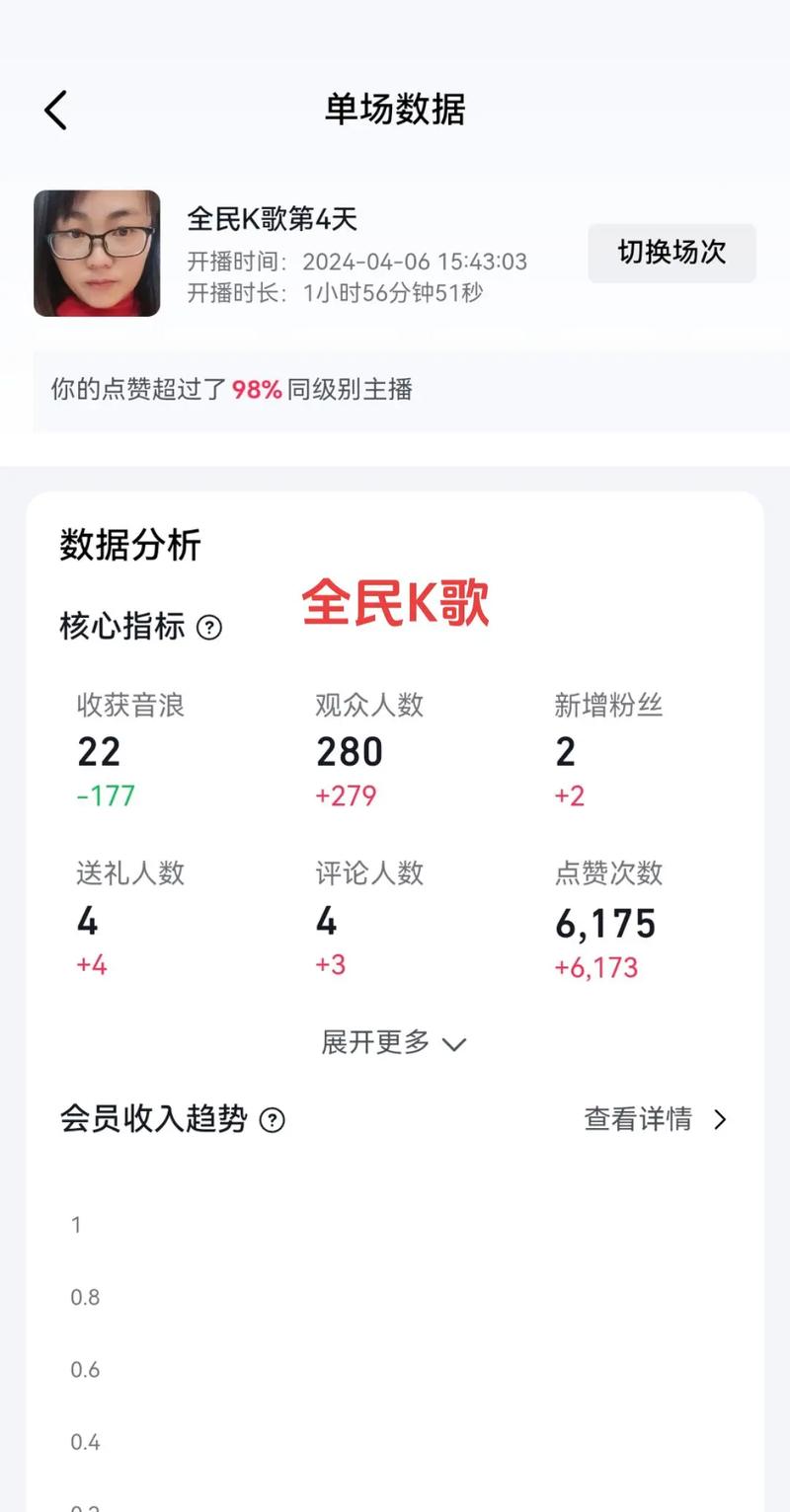The height and width of the screenshot is (1512, 790).
Task: Tap the stream title 全民K歌第4天
Action: tap(274, 221)
